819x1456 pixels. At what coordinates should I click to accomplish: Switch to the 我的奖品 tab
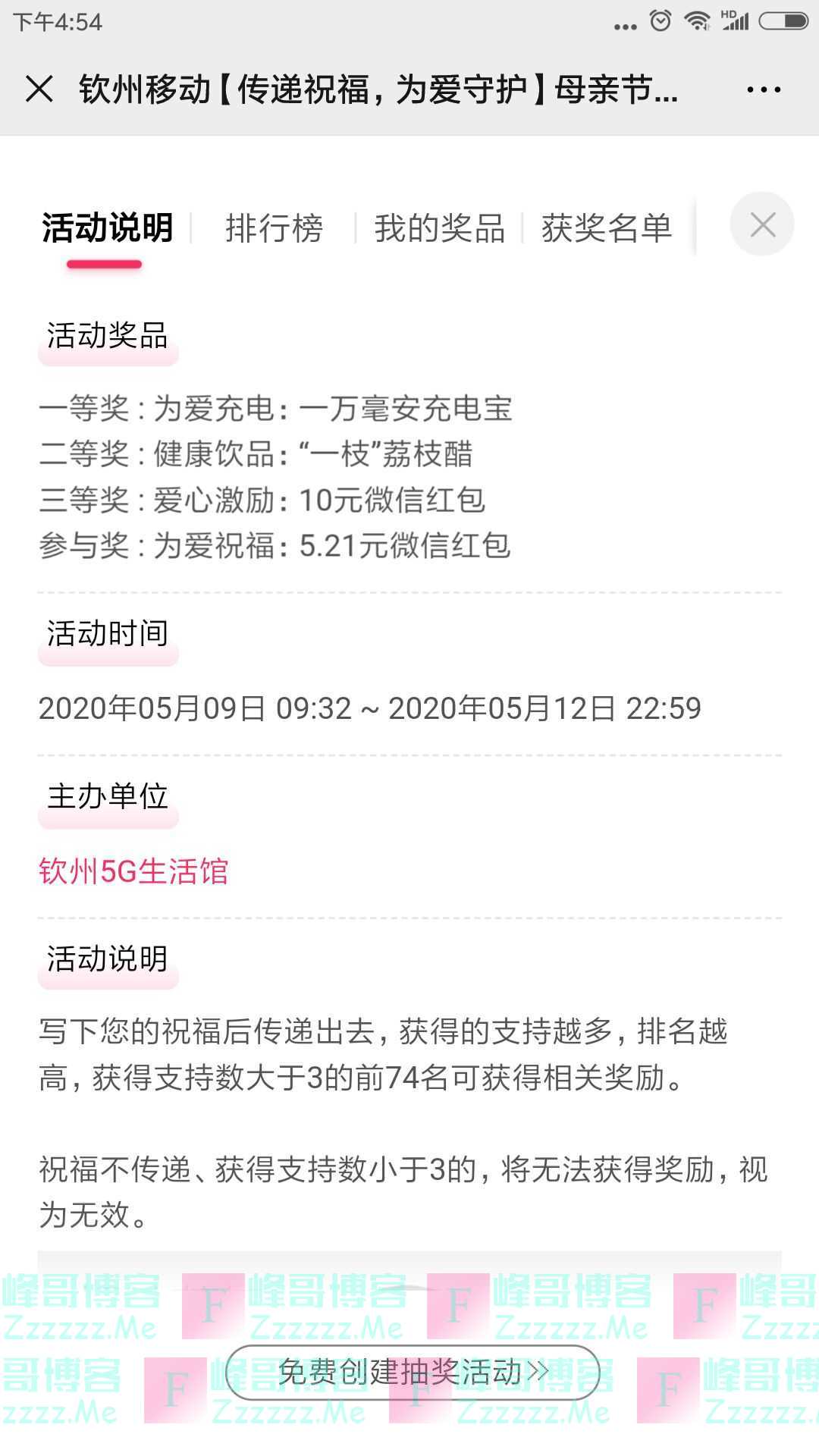[439, 228]
